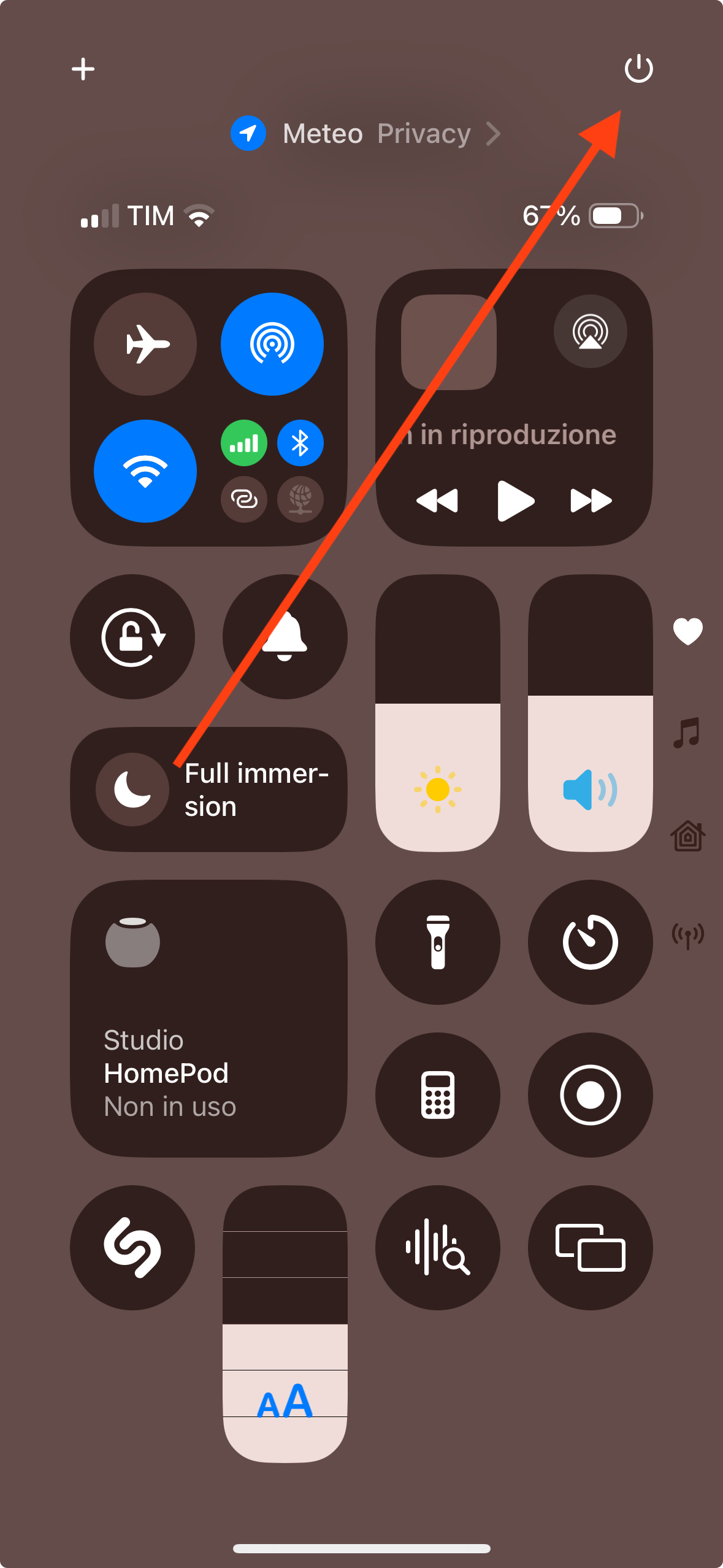Enable Full immersion focus
Viewport: 723px width, 1568px height.
click(x=208, y=790)
